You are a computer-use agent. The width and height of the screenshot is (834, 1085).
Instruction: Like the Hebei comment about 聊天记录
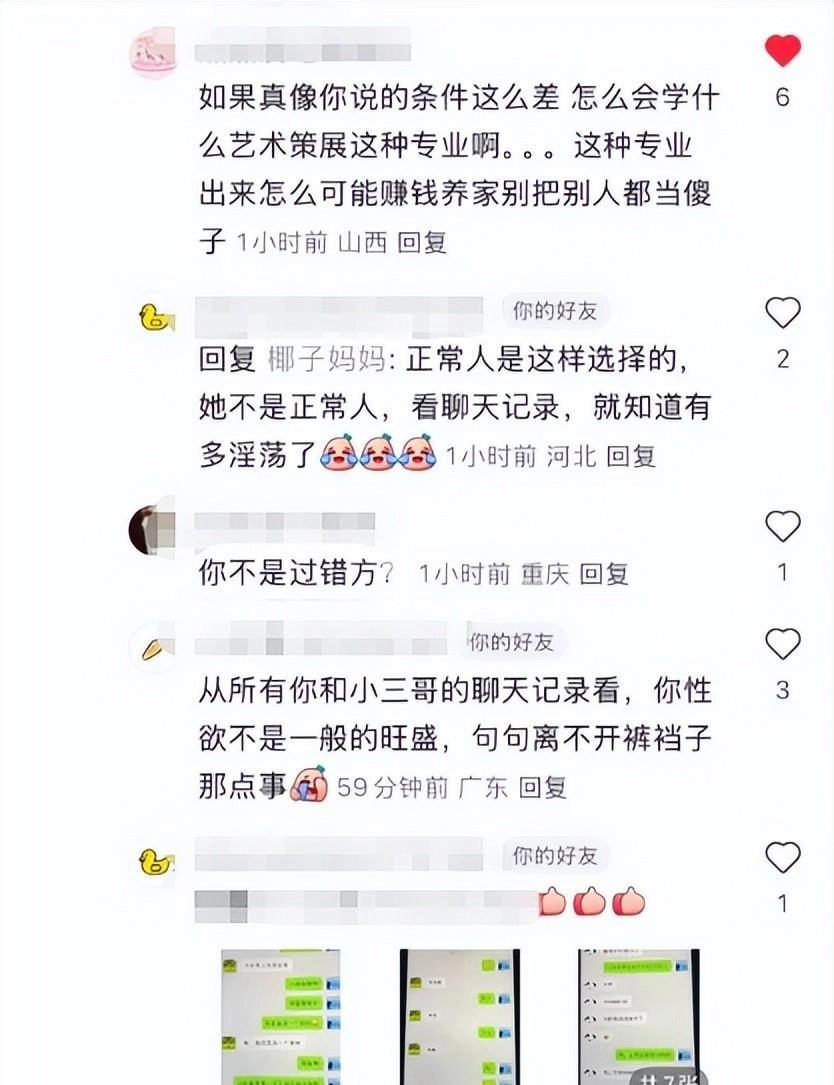(x=783, y=314)
